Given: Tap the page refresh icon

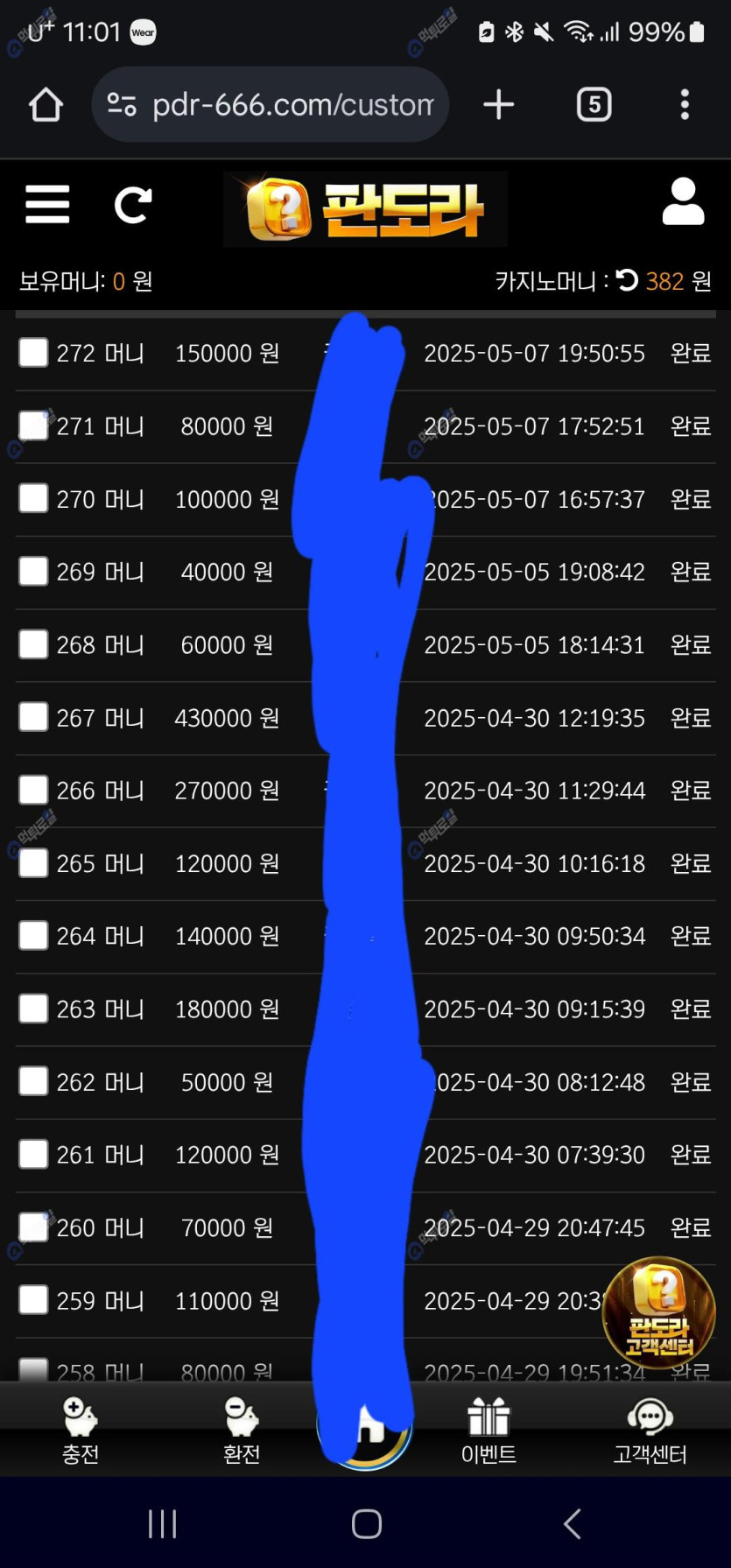Looking at the screenshot, I should click(x=133, y=205).
